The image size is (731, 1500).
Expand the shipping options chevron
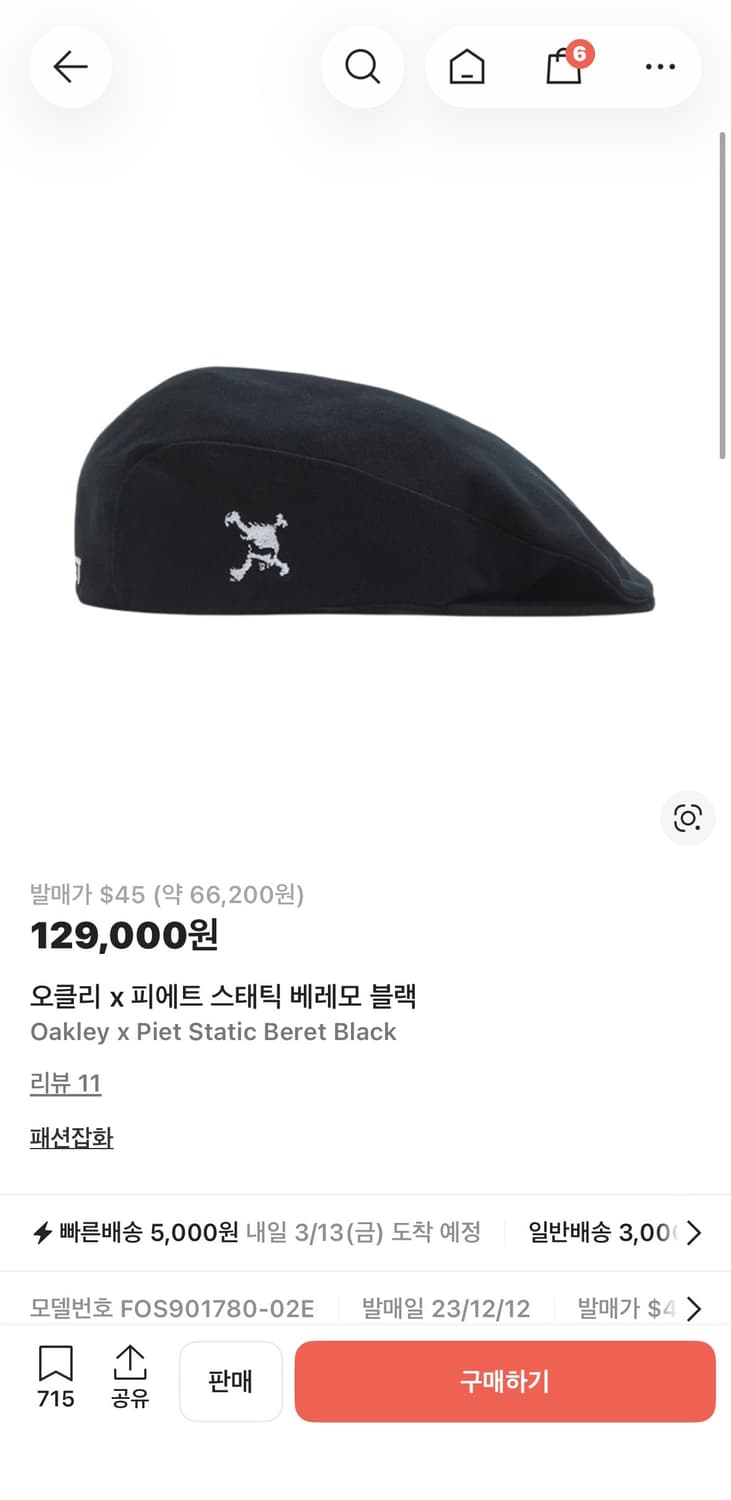(x=695, y=1233)
